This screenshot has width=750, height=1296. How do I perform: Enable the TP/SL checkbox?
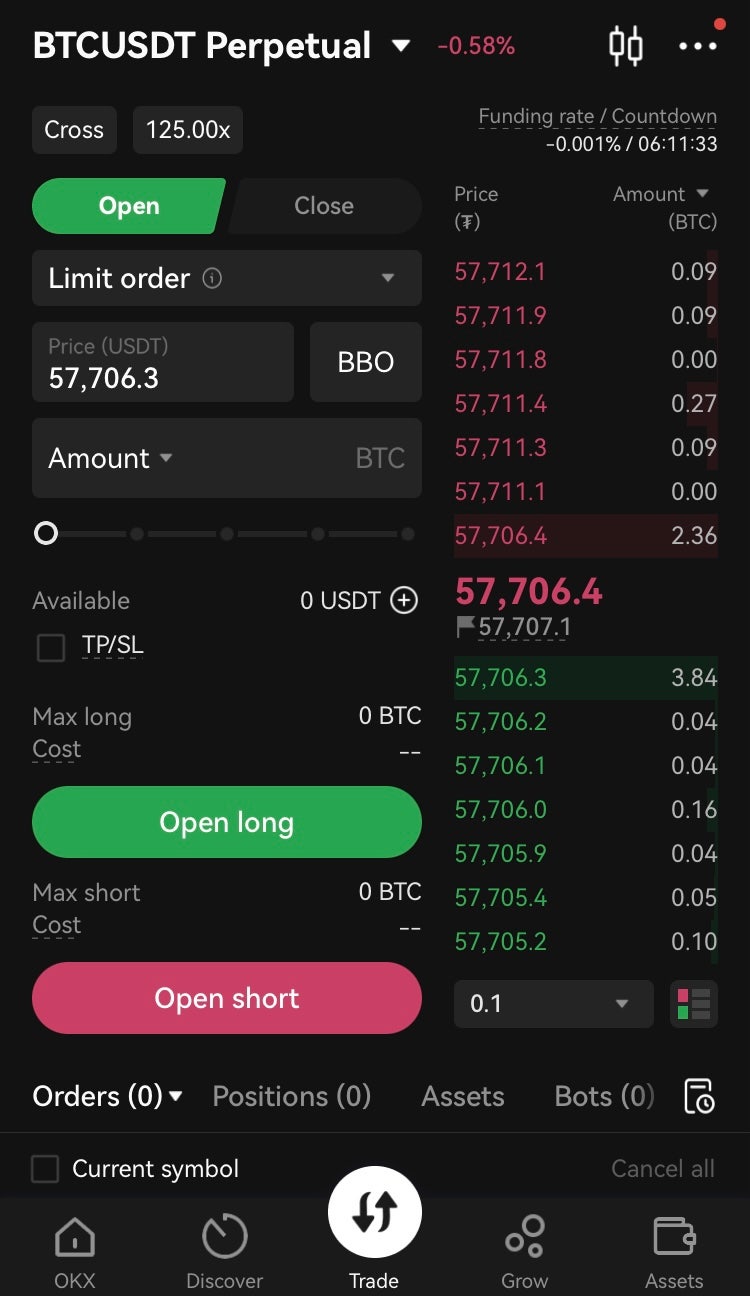point(51,648)
